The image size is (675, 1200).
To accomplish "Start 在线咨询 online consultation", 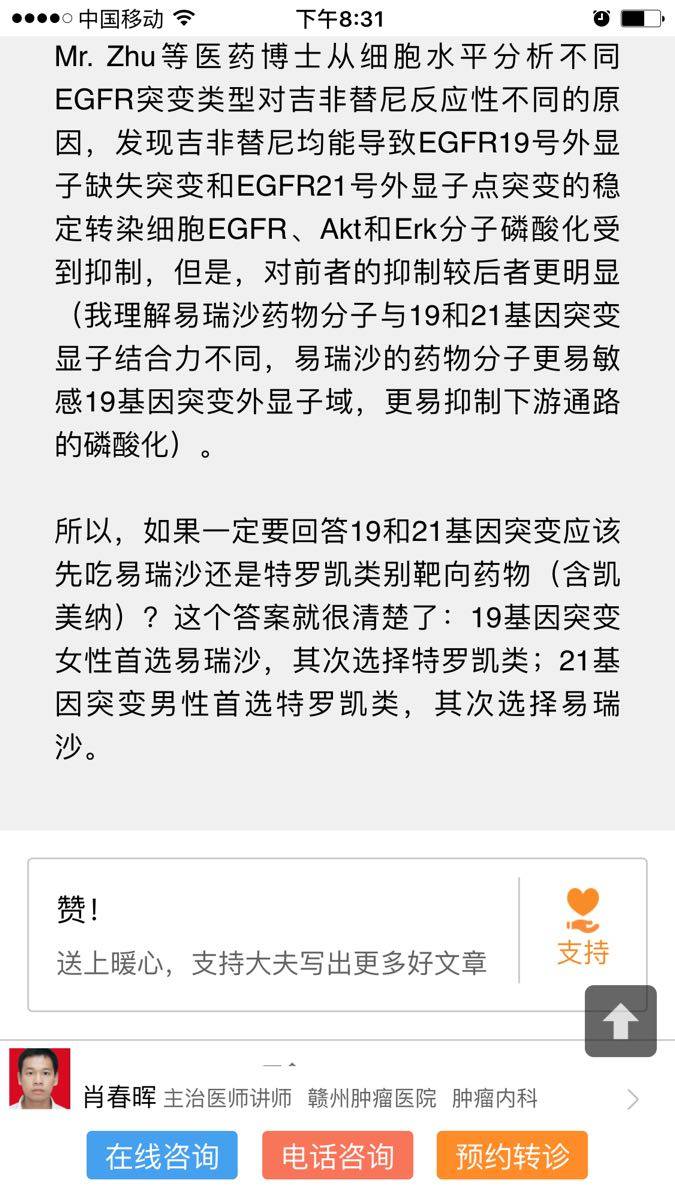I will pos(162,1156).
